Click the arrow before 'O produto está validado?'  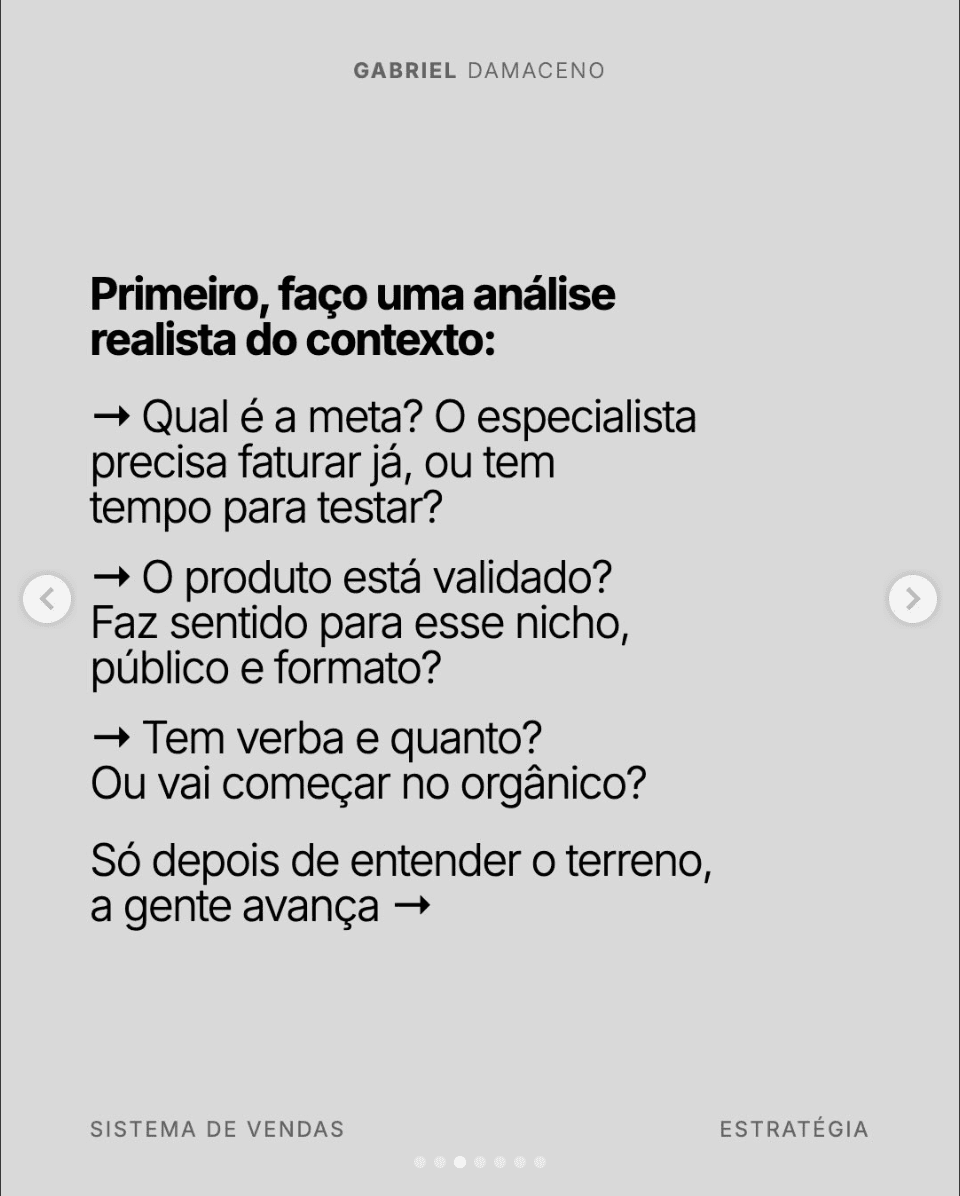point(110,578)
